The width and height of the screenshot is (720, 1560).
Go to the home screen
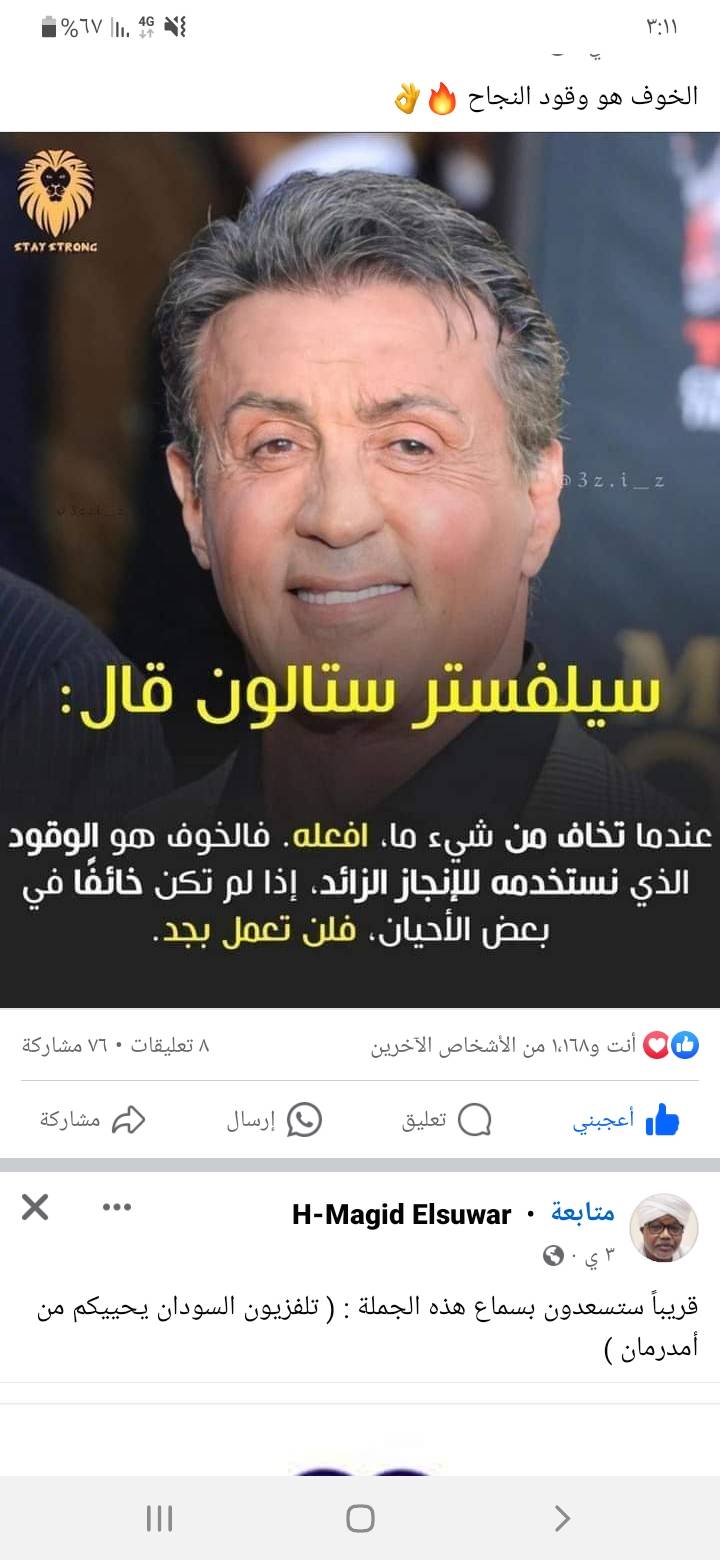[360, 1519]
